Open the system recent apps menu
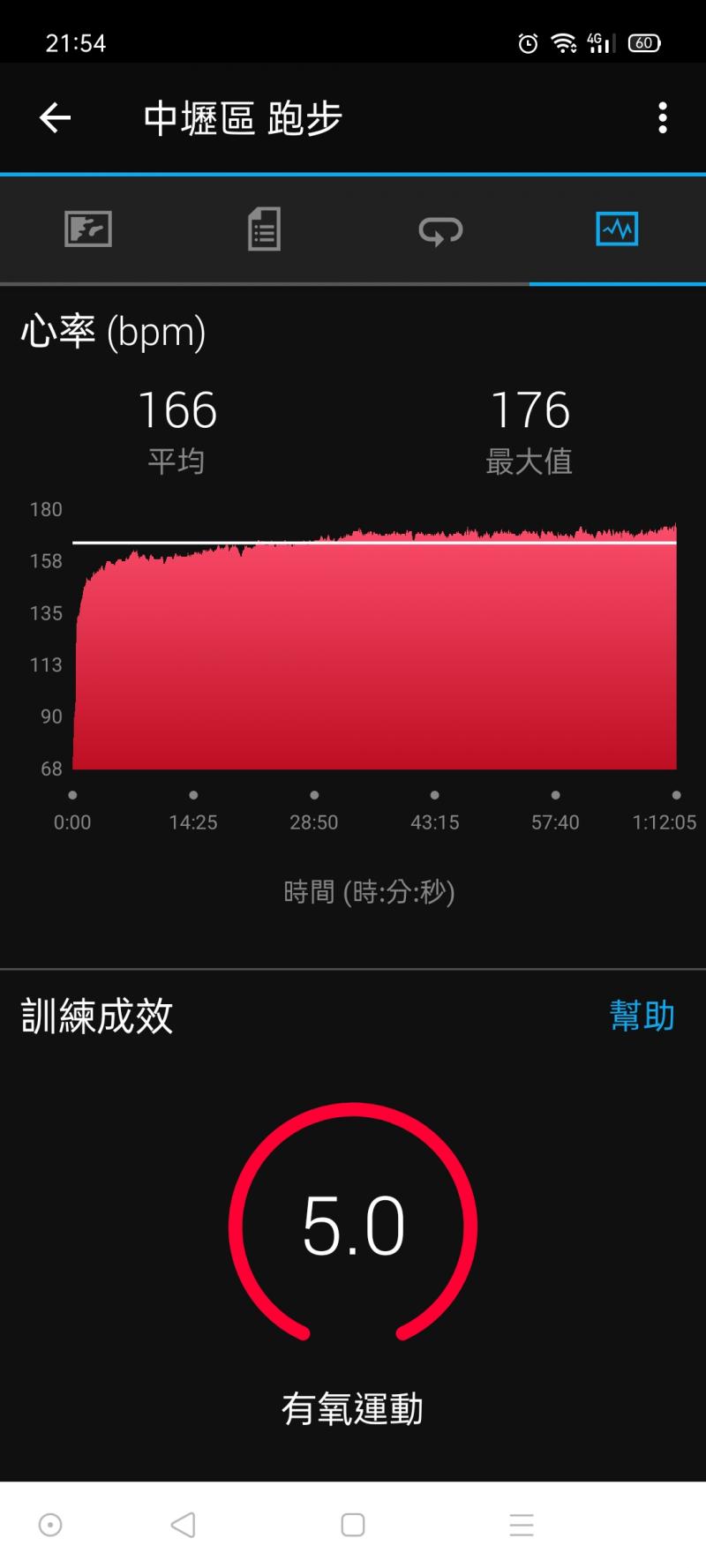The image size is (706, 1568). tap(522, 1525)
